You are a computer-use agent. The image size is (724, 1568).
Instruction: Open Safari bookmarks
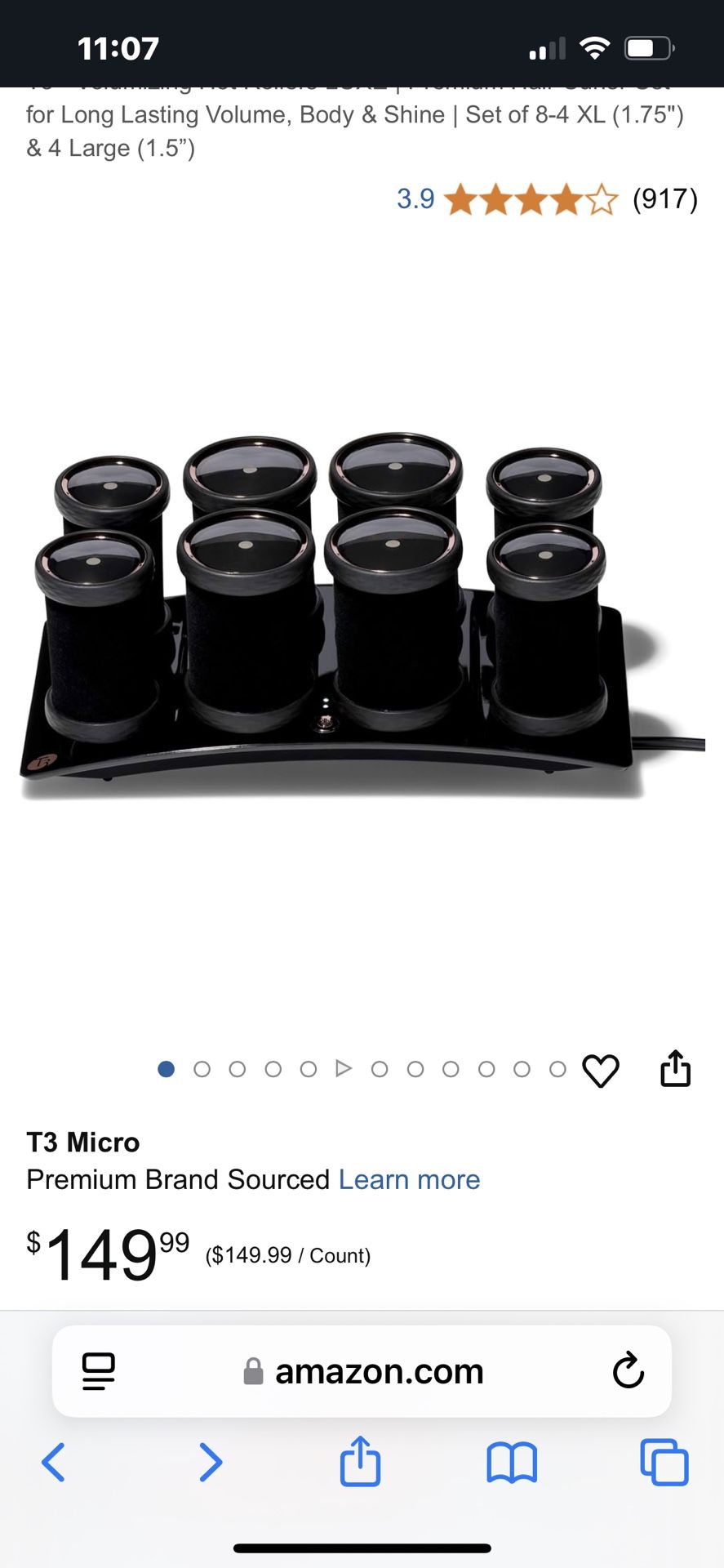tap(512, 1462)
